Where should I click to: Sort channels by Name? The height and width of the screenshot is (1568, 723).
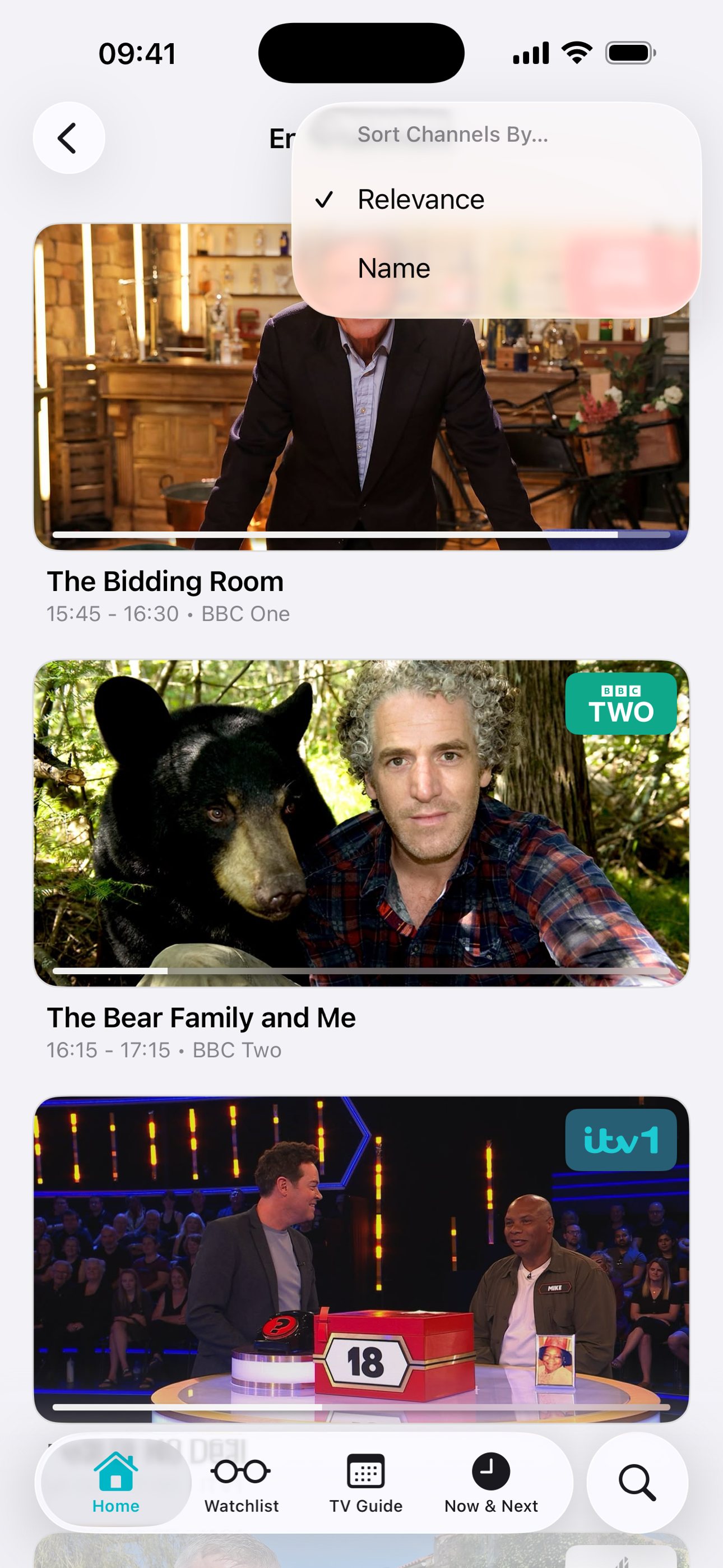point(395,269)
